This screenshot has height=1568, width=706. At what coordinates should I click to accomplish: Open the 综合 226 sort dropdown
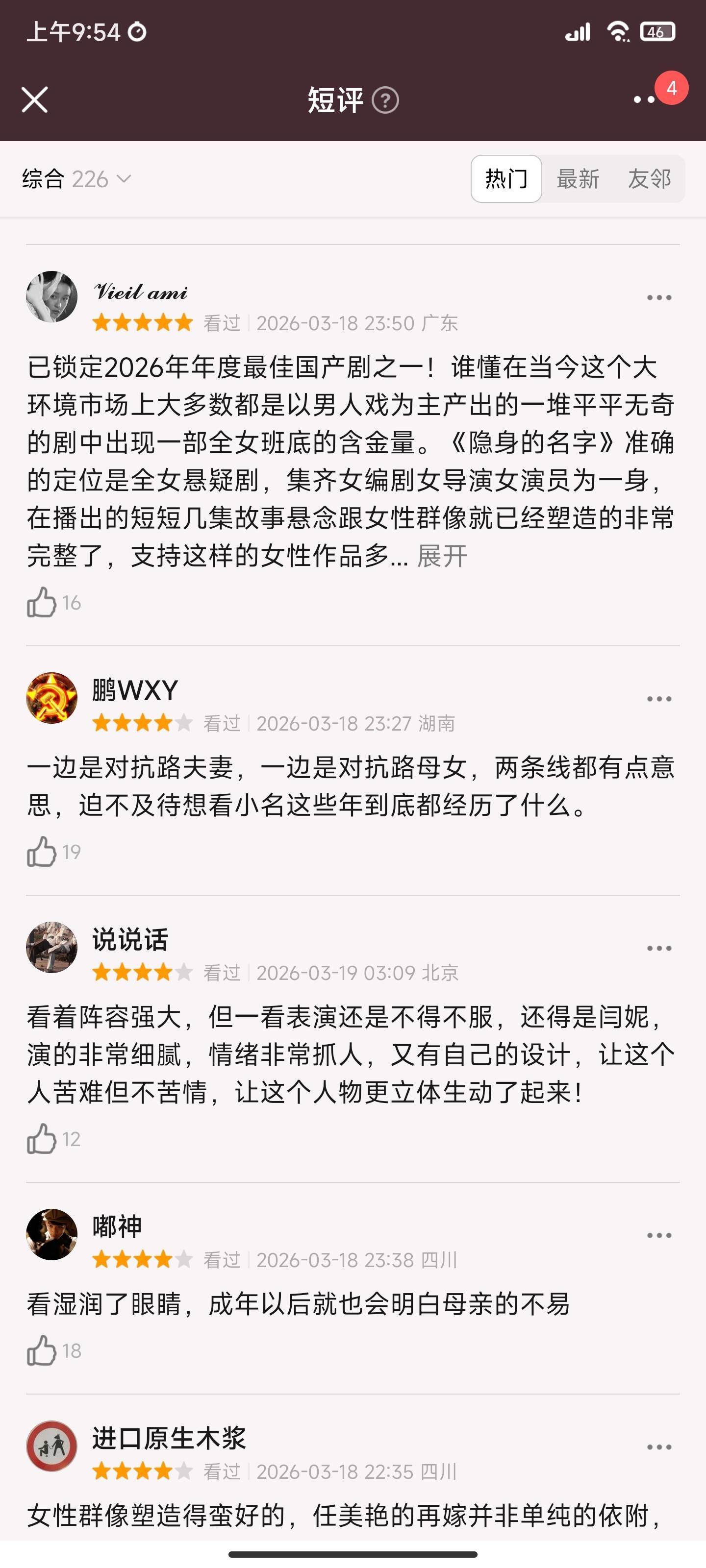coord(77,179)
